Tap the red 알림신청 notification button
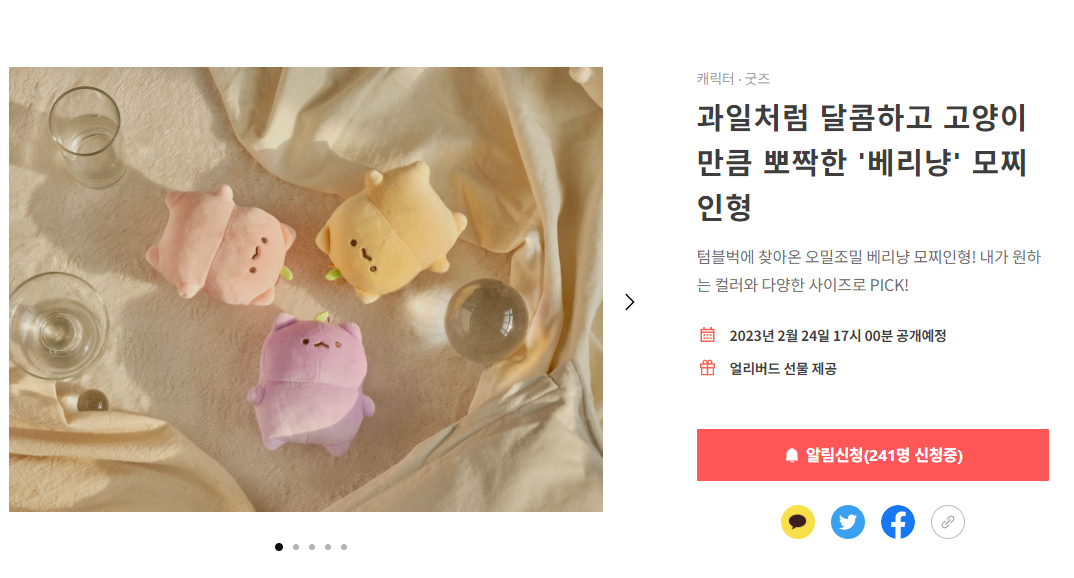 (872, 455)
